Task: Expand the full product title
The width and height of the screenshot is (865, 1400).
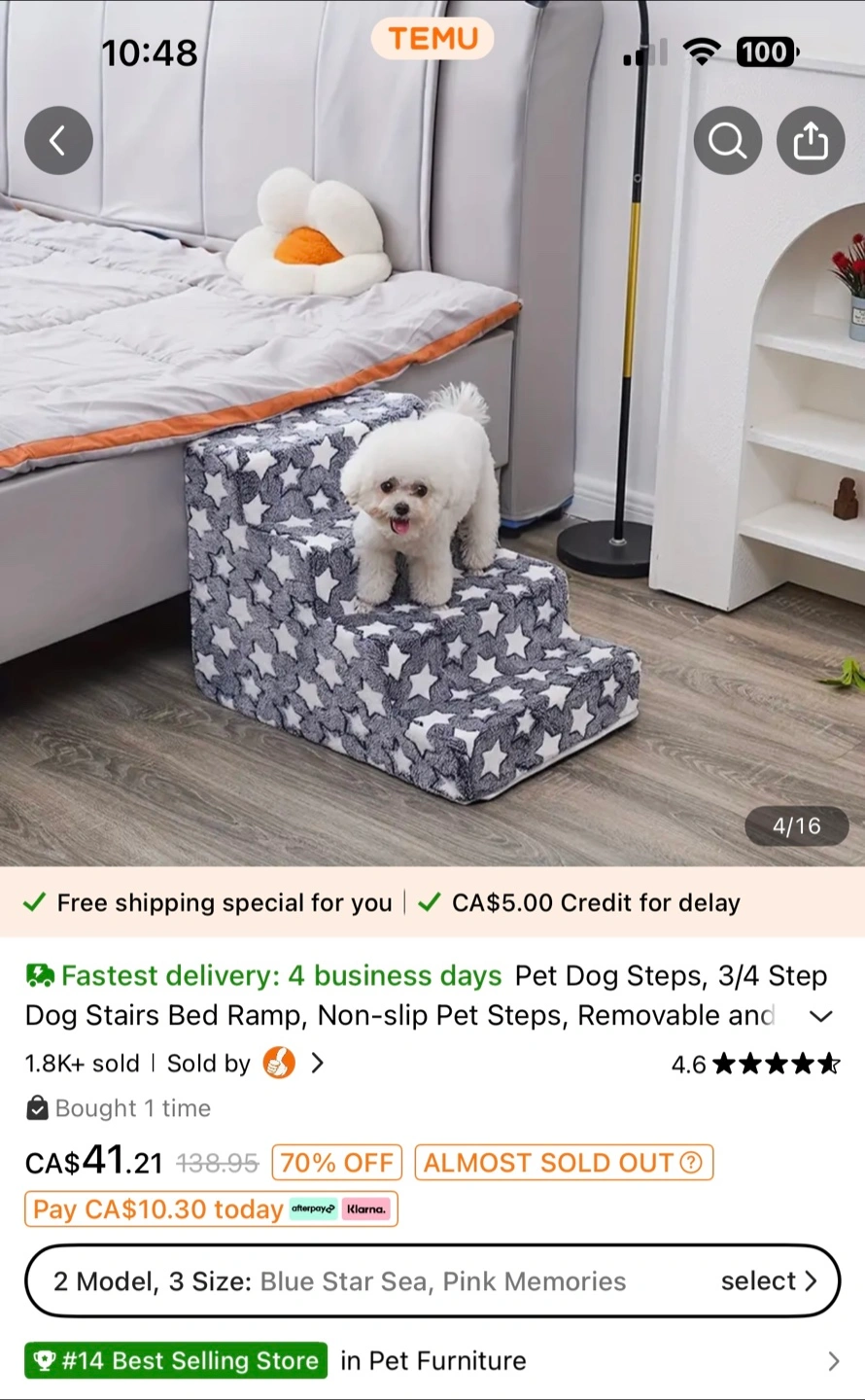Action: click(x=821, y=1016)
